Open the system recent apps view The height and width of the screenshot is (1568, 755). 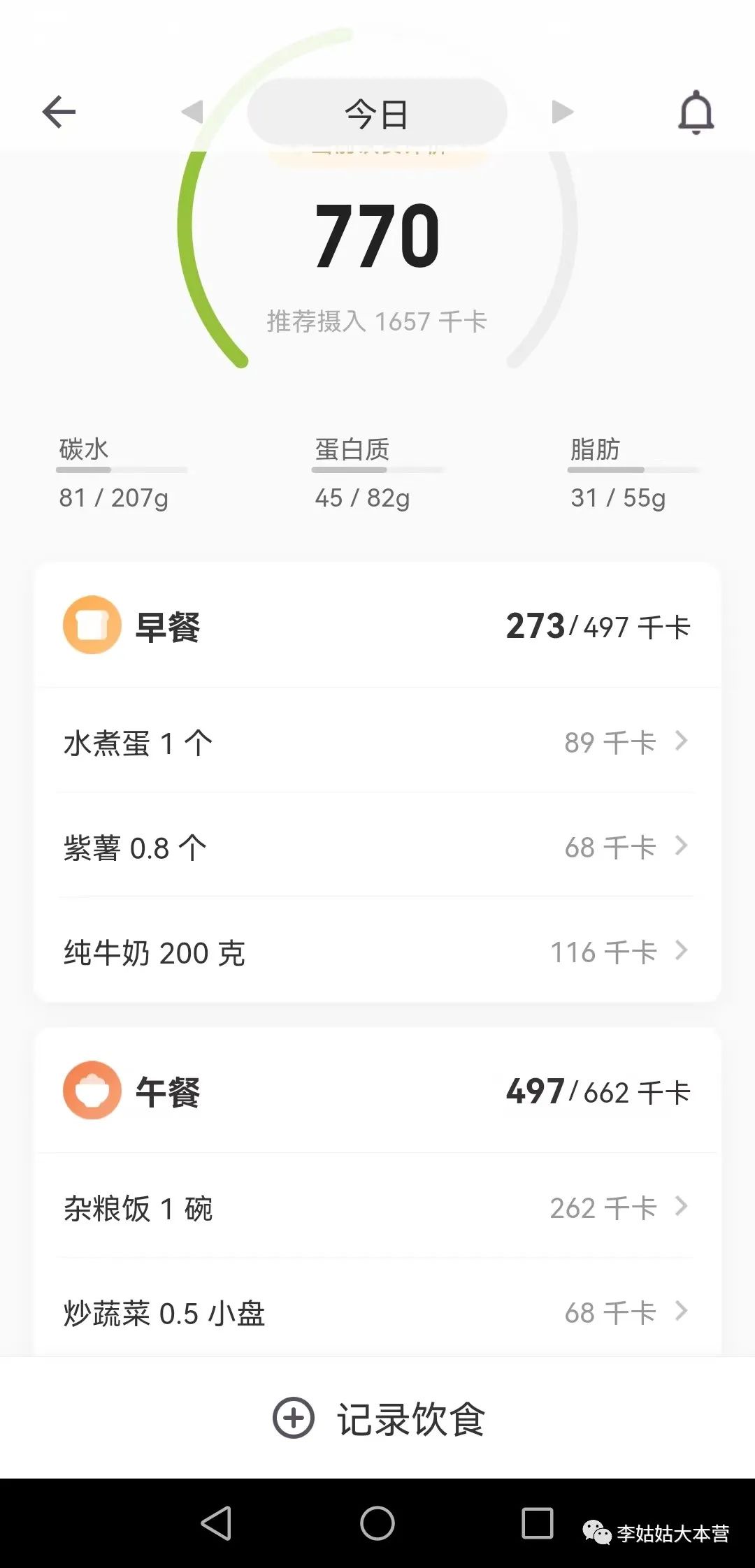tap(538, 1523)
